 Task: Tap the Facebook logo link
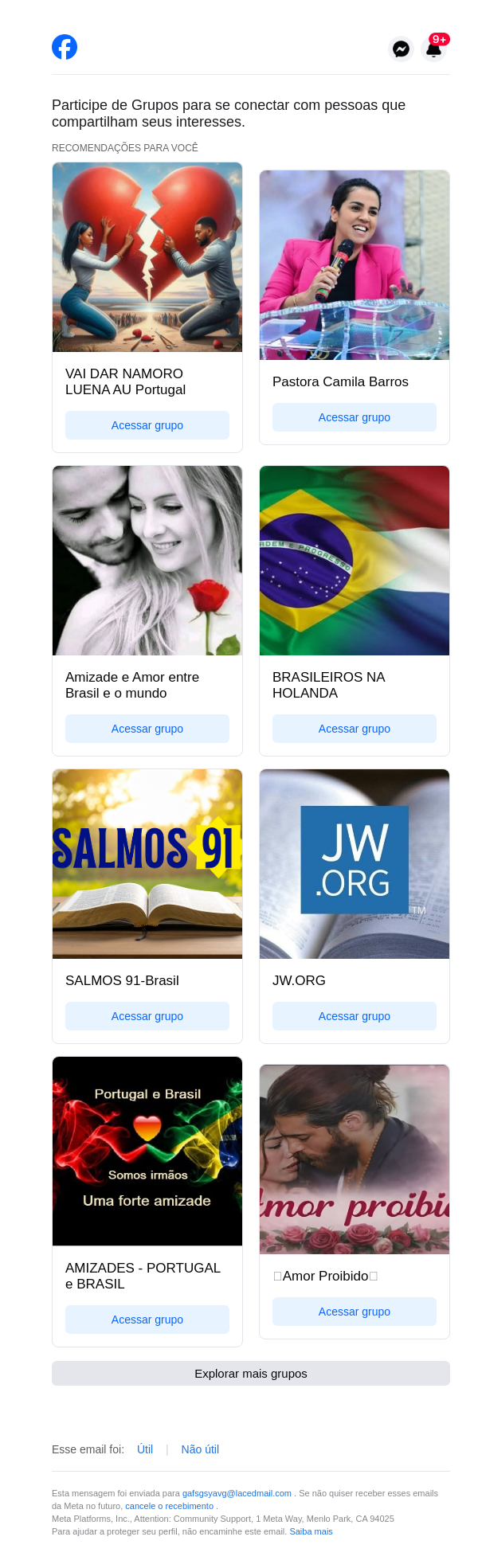(65, 47)
